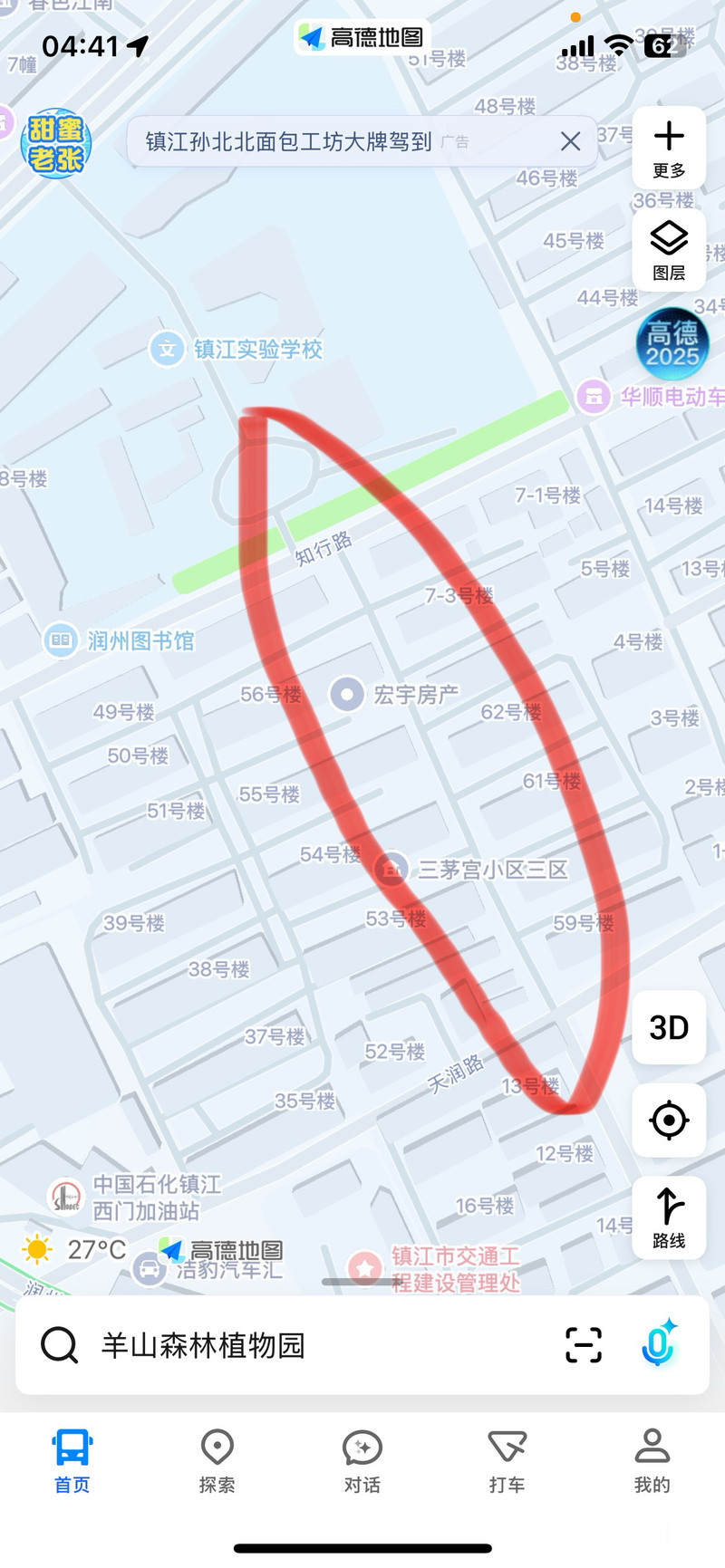This screenshot has height=1568, width=725.
Task: Select 润州图书馆 on the map
Action: click(121, 640)
